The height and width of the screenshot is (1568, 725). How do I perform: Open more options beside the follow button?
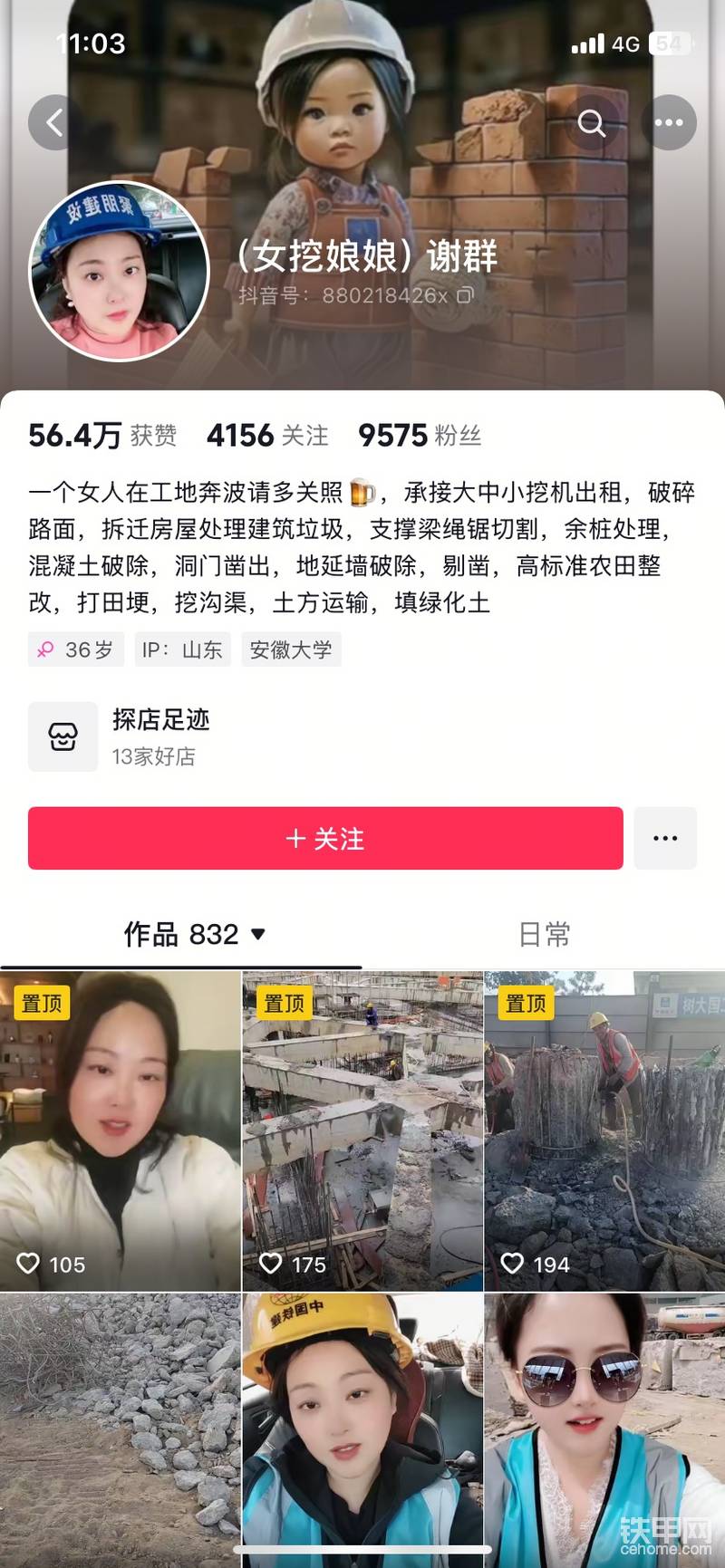(x=665, y=839)
